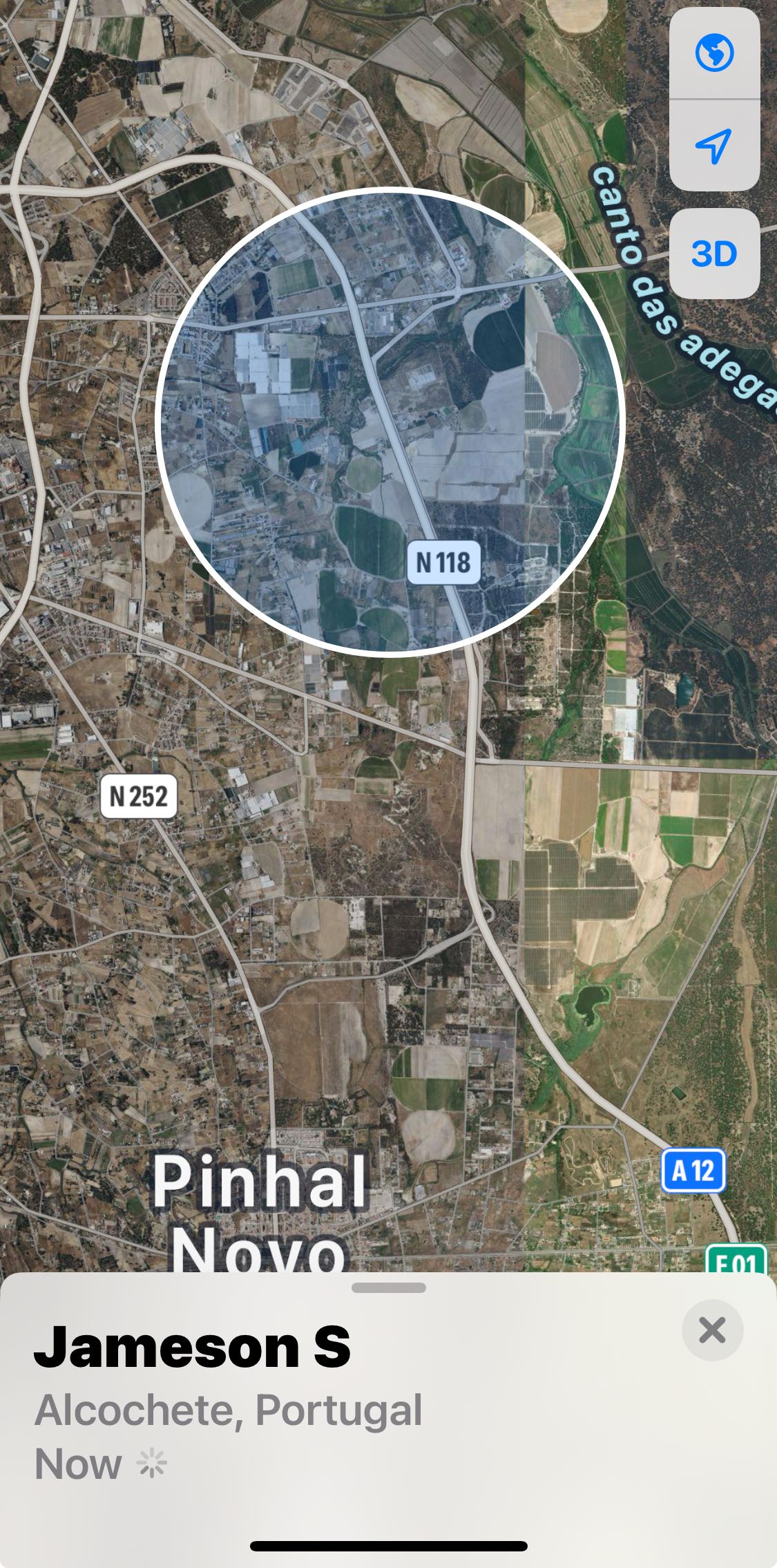
Task: Close the Jameson S location card
Action: coord(712,1330)
